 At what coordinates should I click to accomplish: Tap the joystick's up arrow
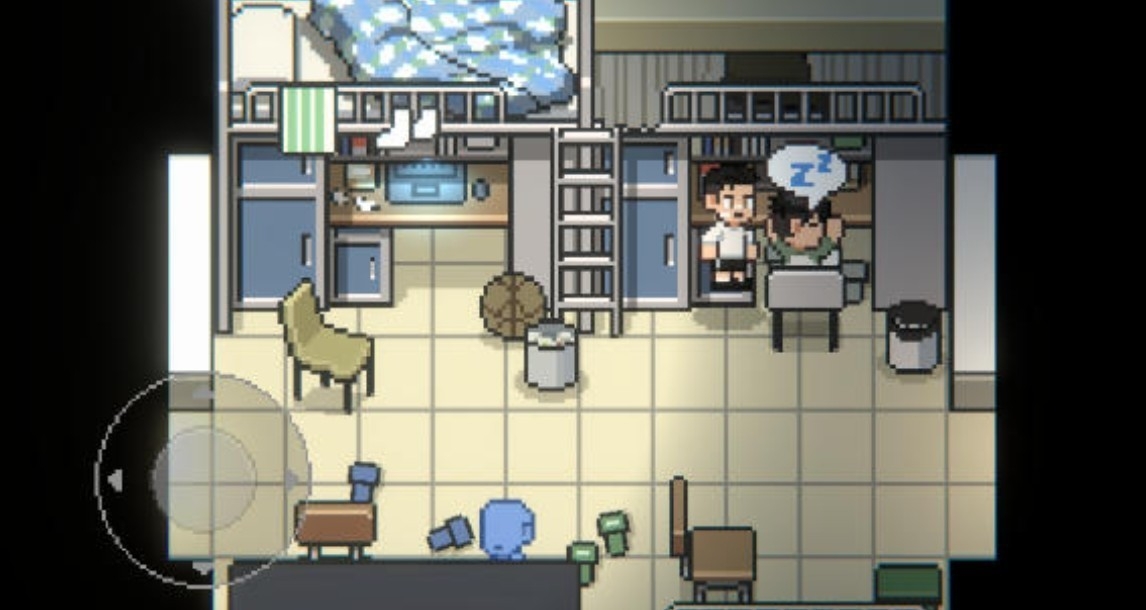203,393
